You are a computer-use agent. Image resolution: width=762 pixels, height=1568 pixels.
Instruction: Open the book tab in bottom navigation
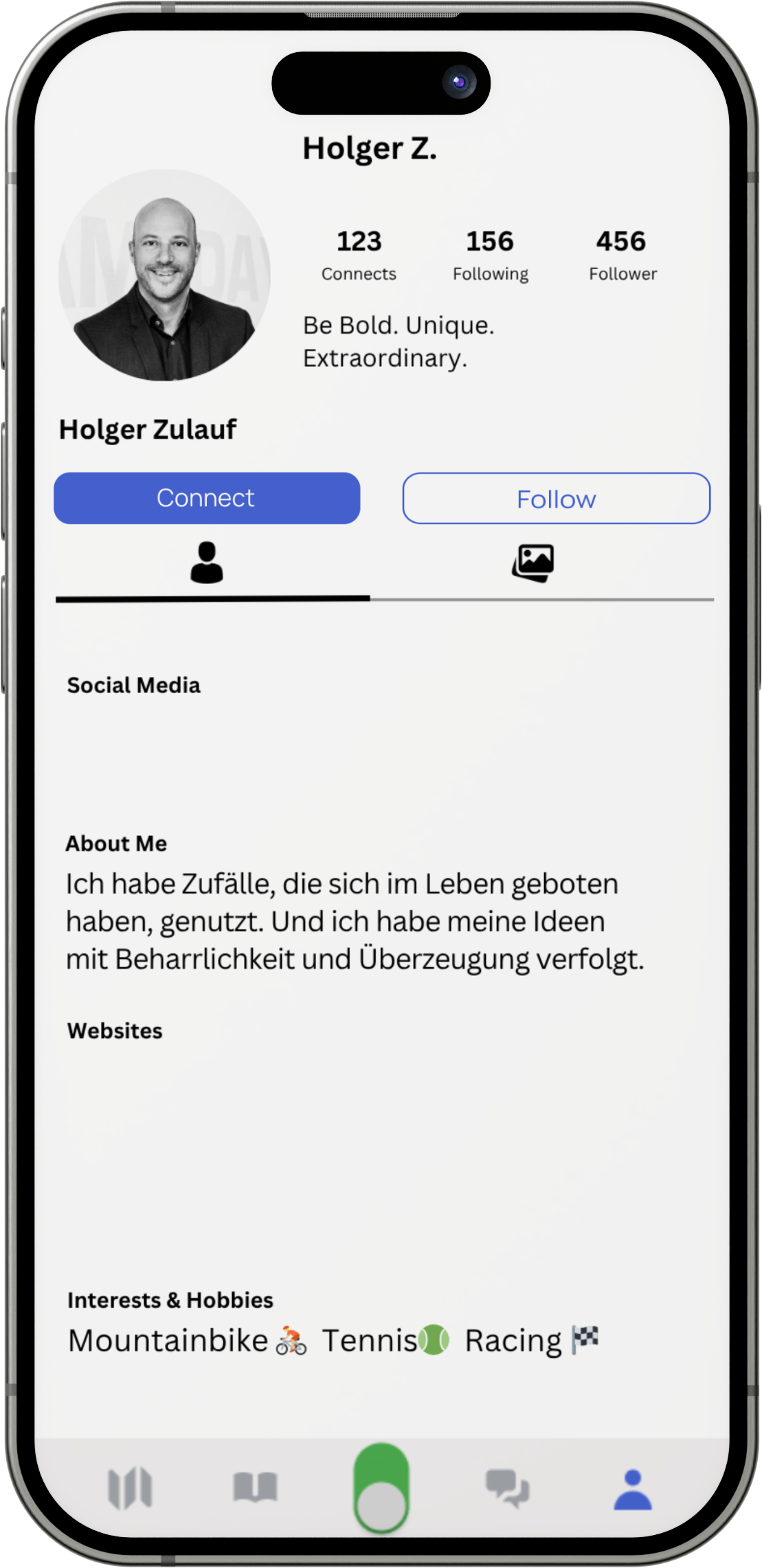(255, 1487)
